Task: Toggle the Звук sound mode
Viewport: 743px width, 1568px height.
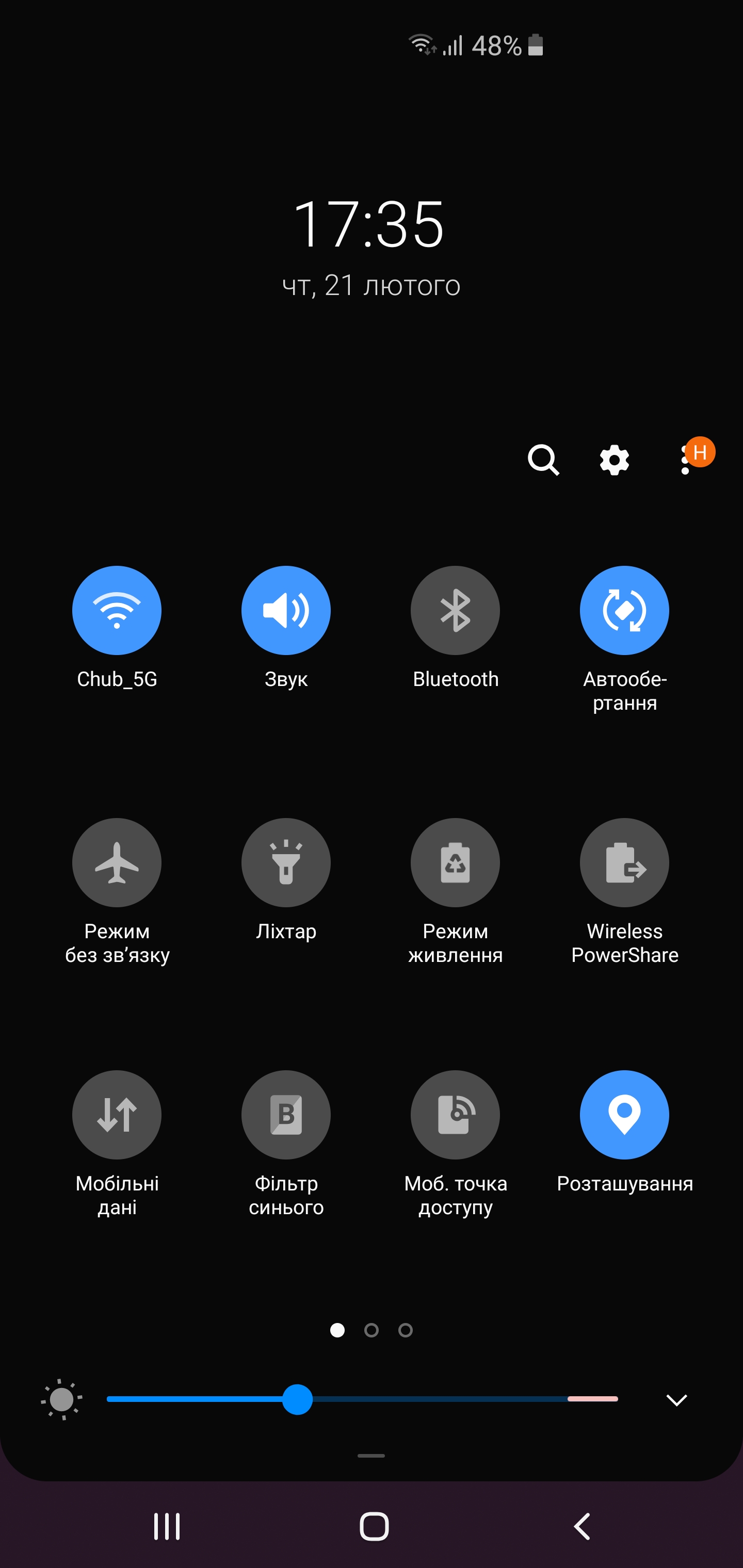Action: pos(286,610)
